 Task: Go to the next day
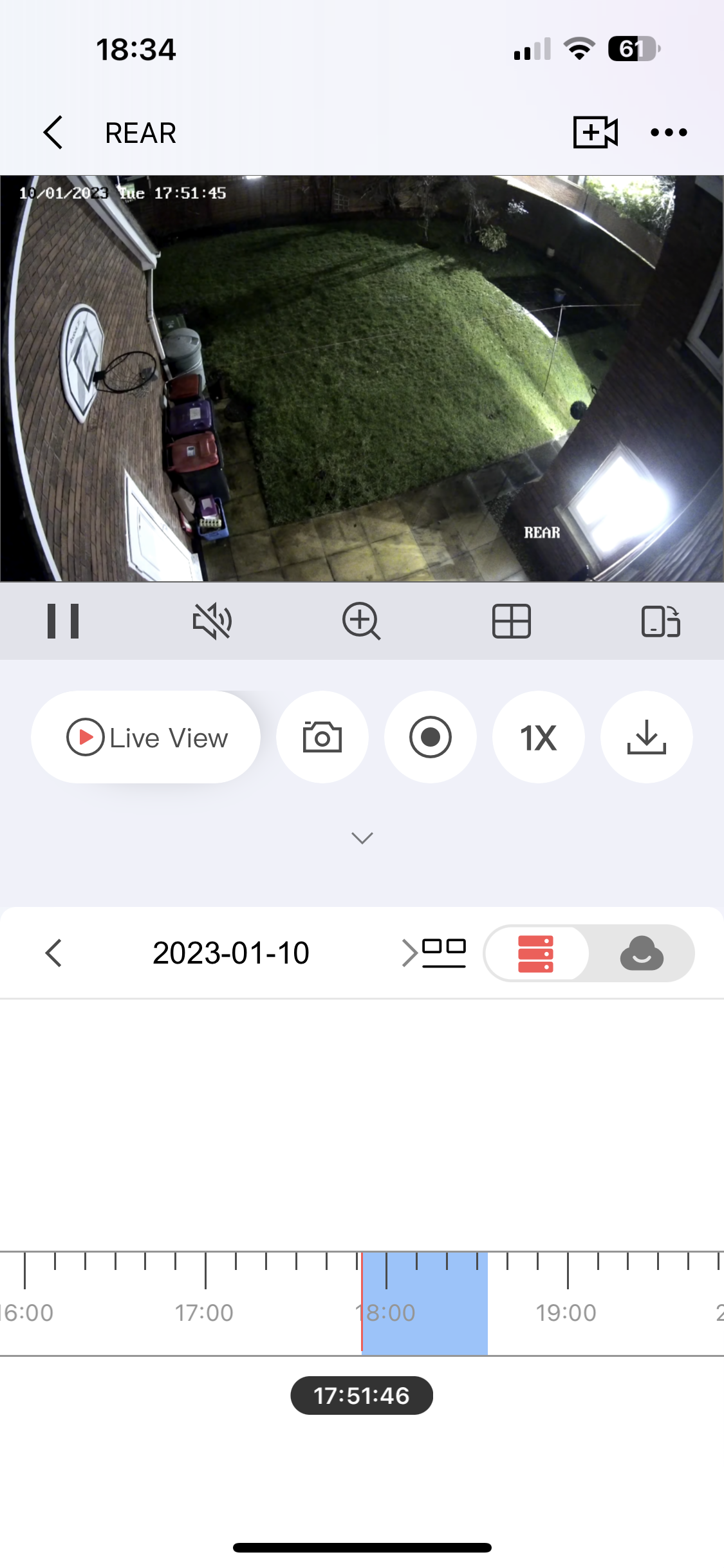pos(408,953)
